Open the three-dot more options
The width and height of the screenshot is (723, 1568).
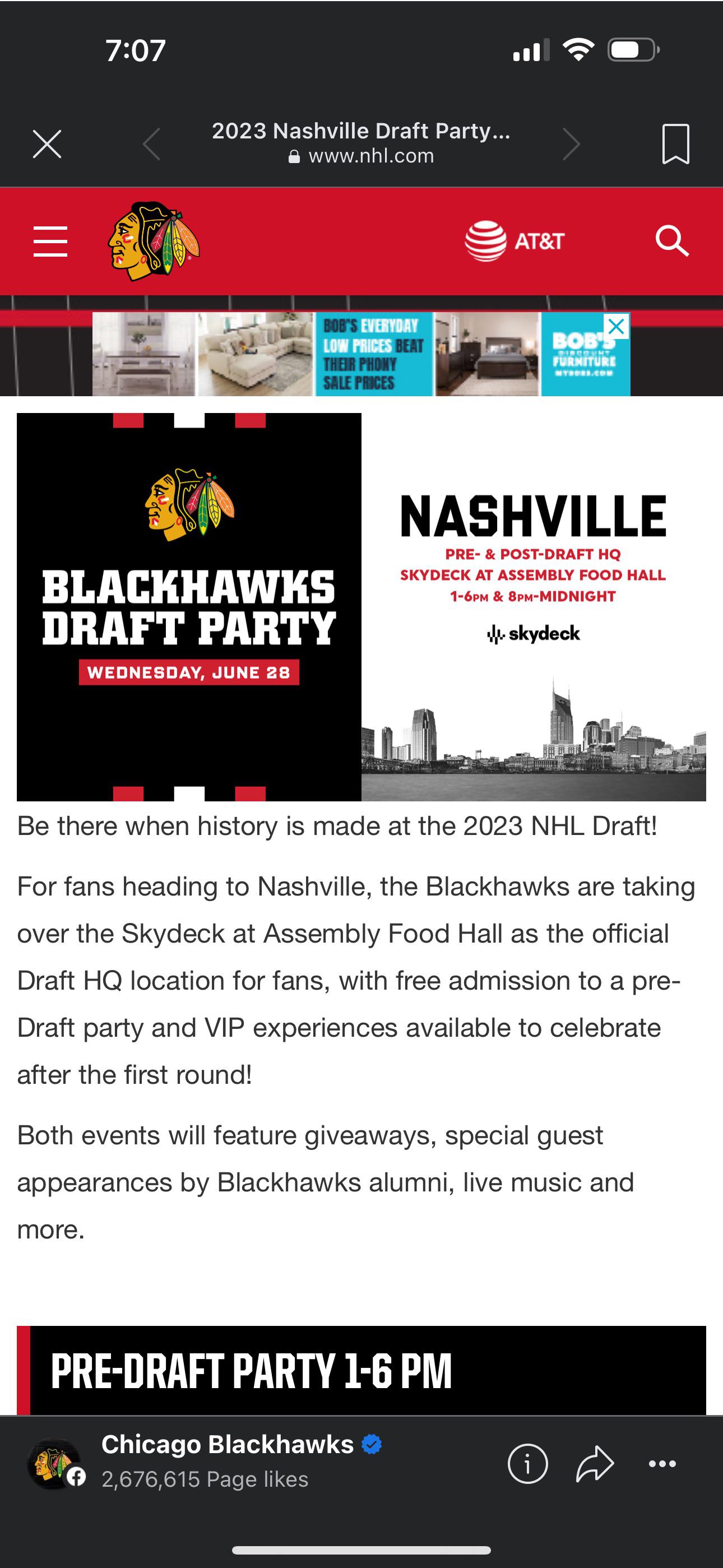tap(662, 1464)
